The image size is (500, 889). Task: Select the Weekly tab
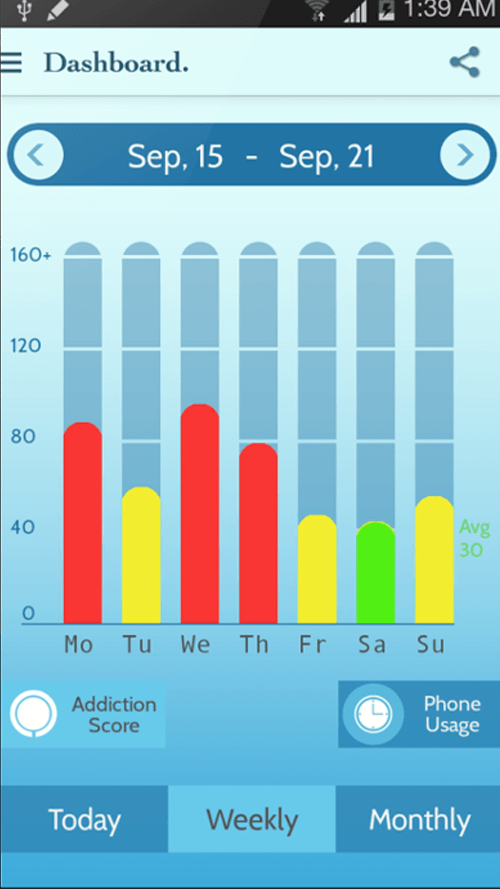pos(252,819)
